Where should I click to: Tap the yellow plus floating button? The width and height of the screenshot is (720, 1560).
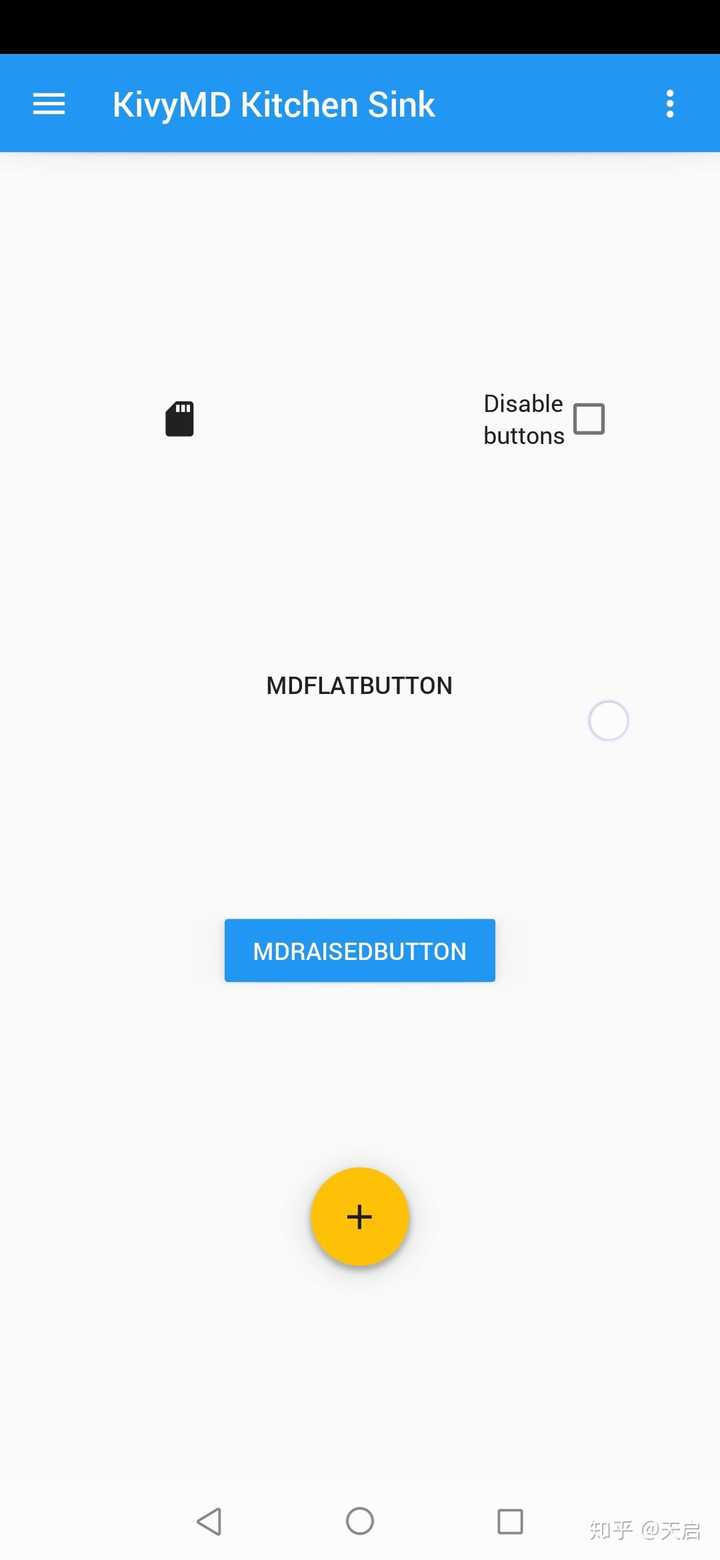[x=359, y=1216]
